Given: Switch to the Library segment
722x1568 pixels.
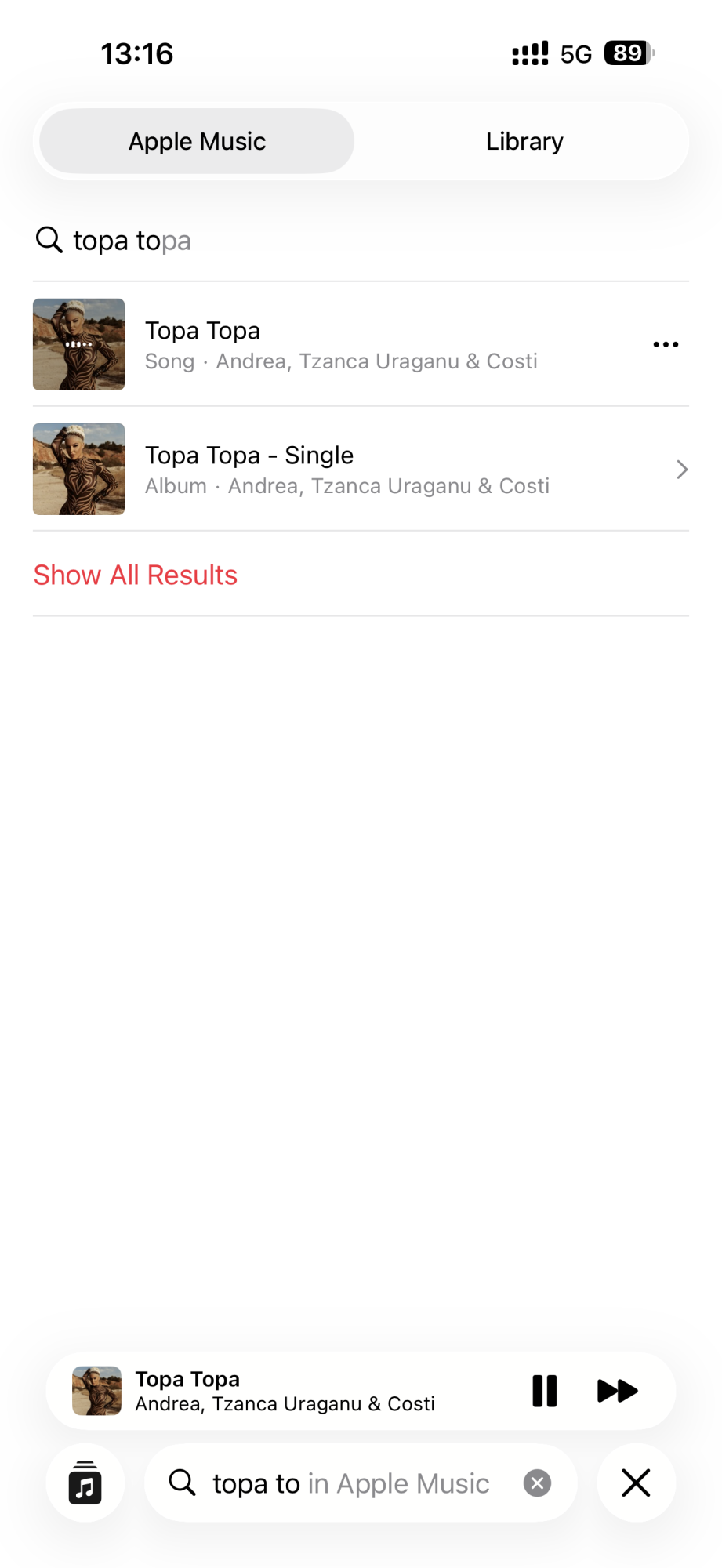Looking at the screenshot, I should pos(524,141).
